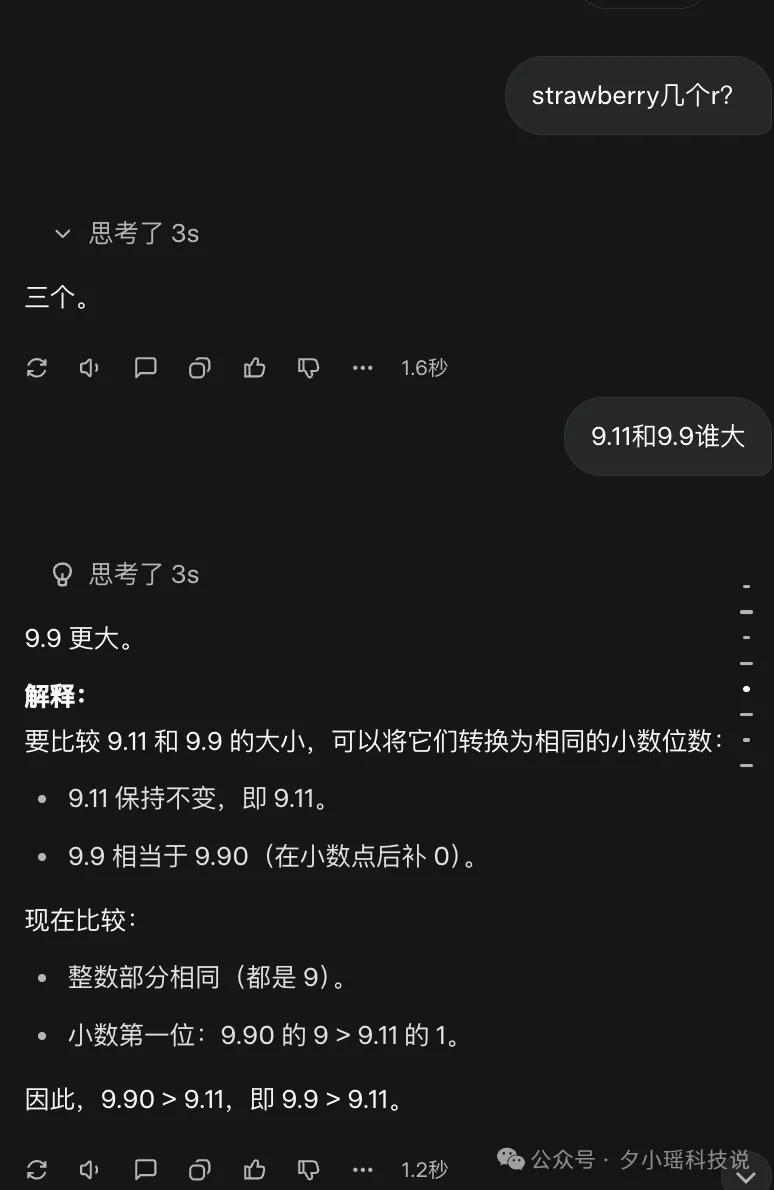The height and width of the screenshot is (1190, 774).
Task: Give a thumbs down to the 9.9 > 9.11 answer
Action: coord(308,1169)
